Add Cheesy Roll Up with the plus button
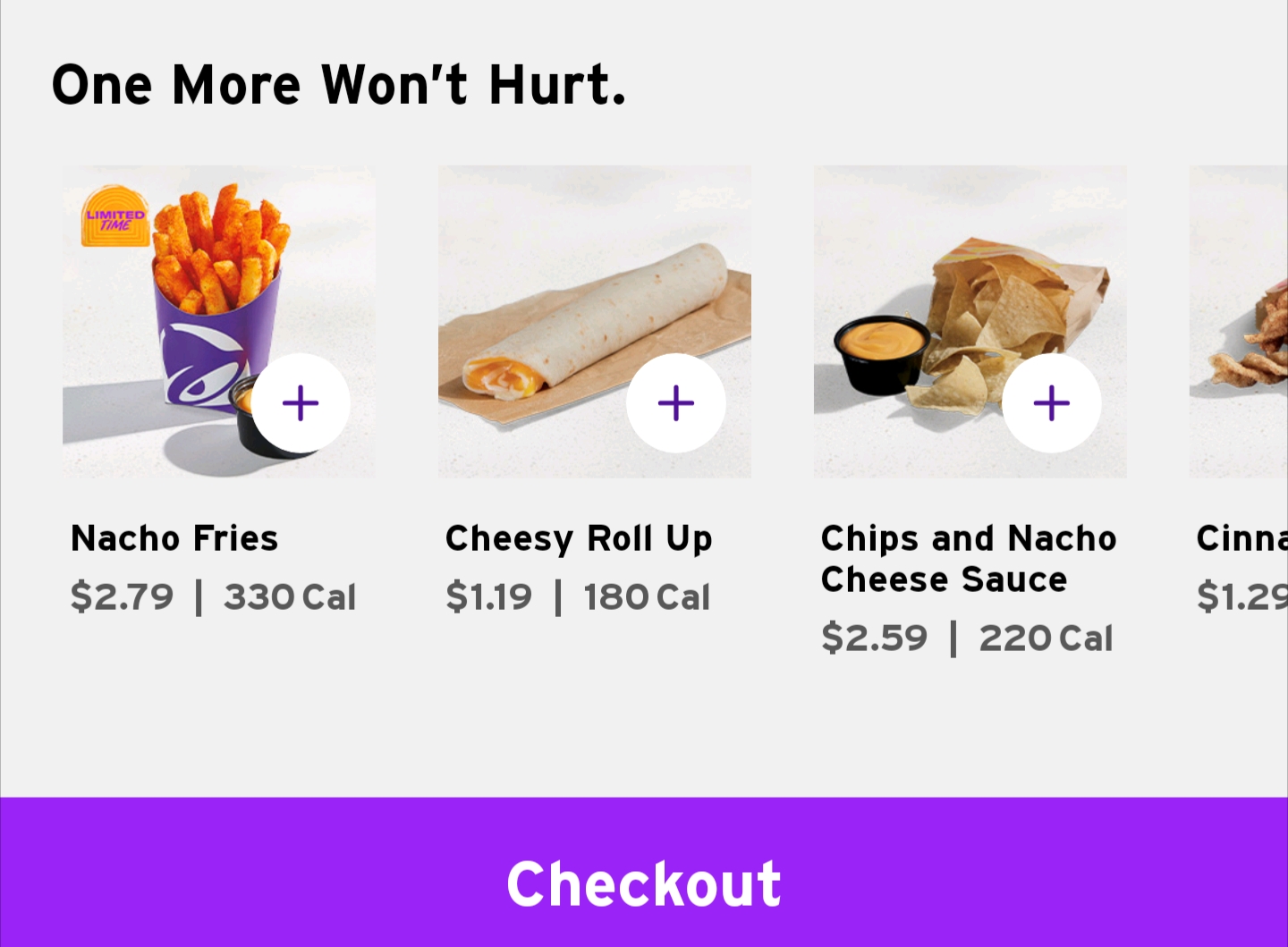Image resolution: width=1288 pixels, height=947 pixels. coord(676,403)
